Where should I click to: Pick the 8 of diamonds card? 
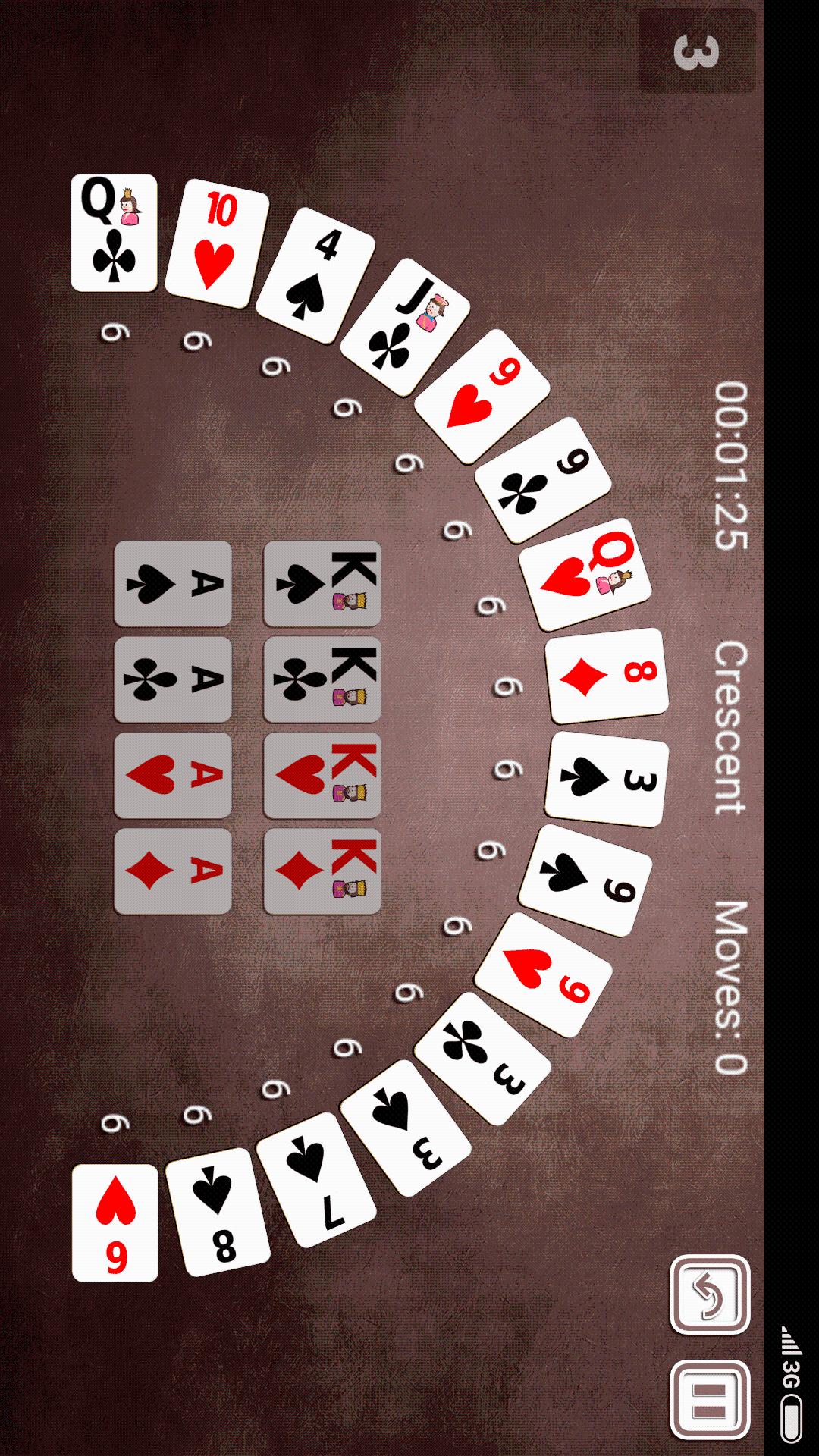(607, 676)
